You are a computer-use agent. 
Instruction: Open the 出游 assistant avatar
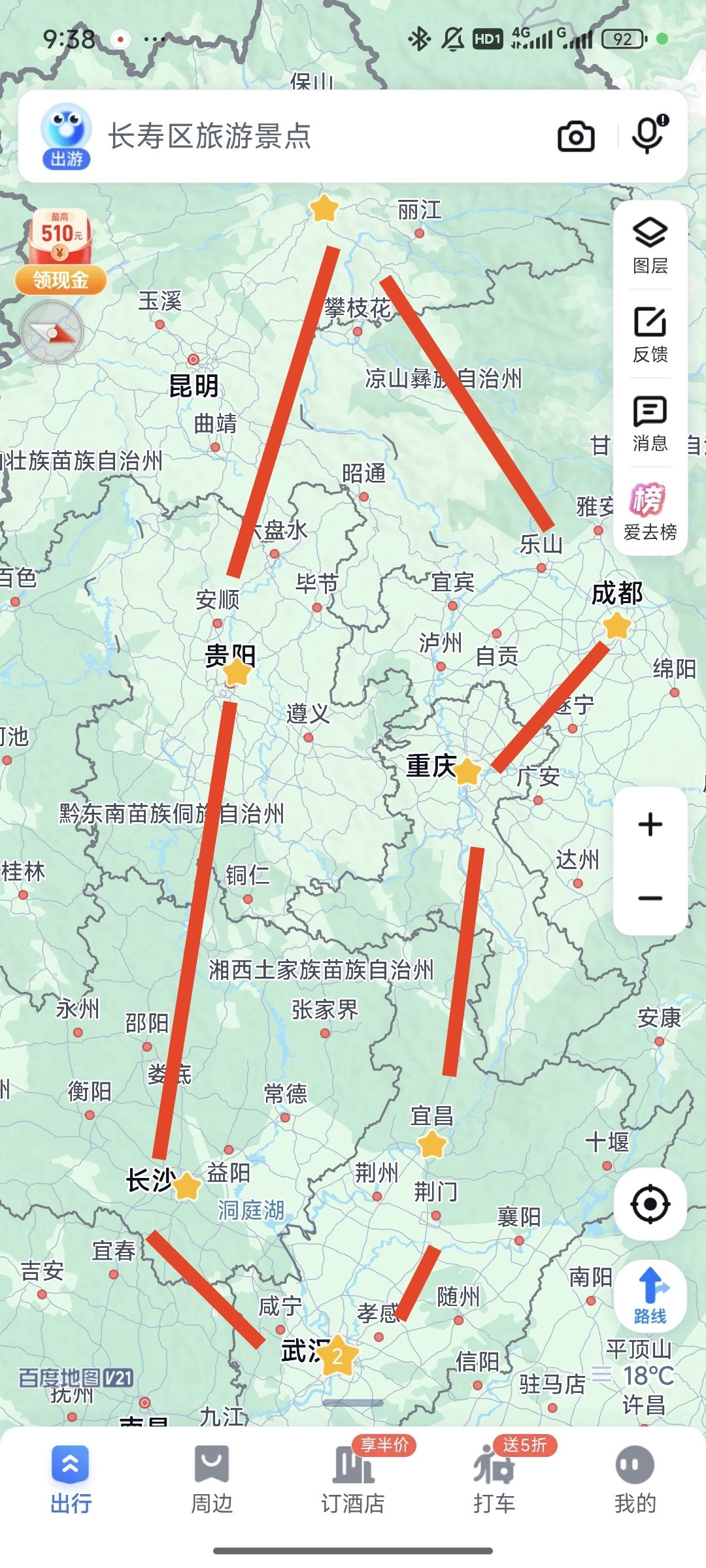point(66,137)
